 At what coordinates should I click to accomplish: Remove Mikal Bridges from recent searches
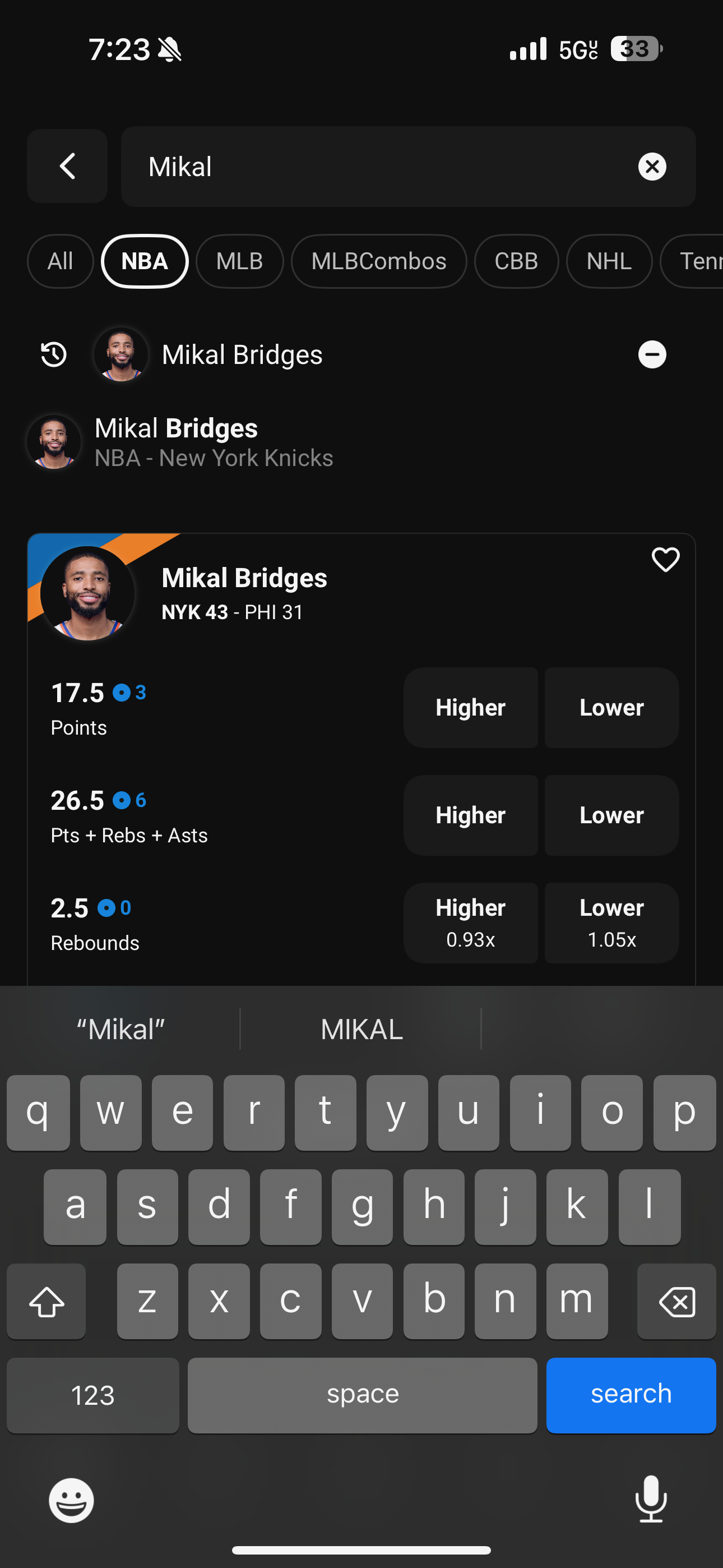[x=652, y=354]
